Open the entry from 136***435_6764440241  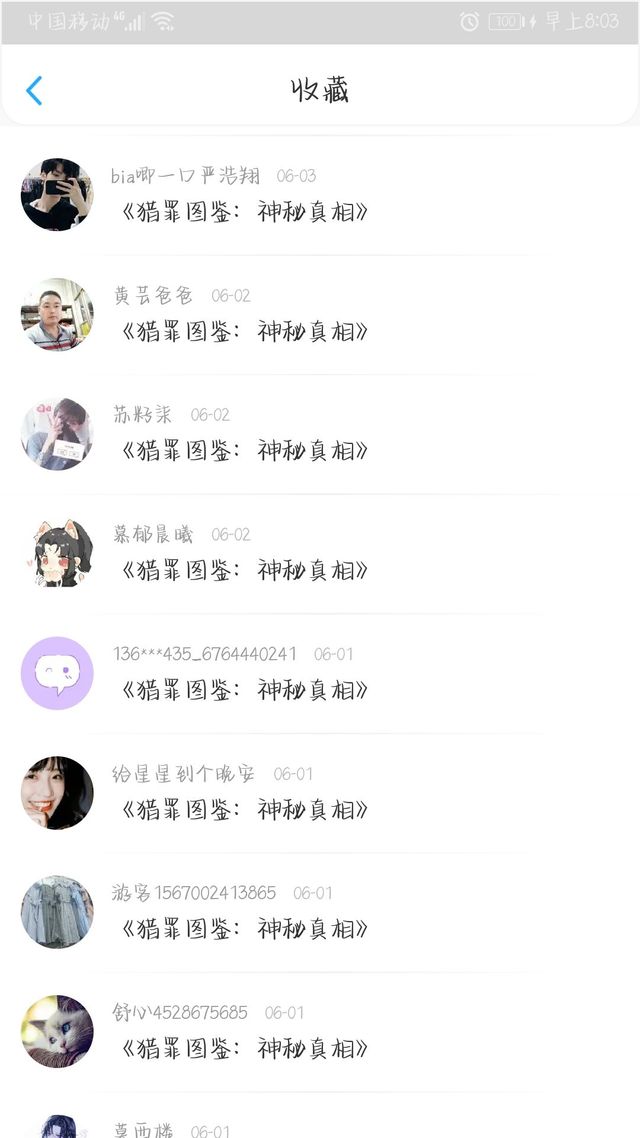coord(244,690)
